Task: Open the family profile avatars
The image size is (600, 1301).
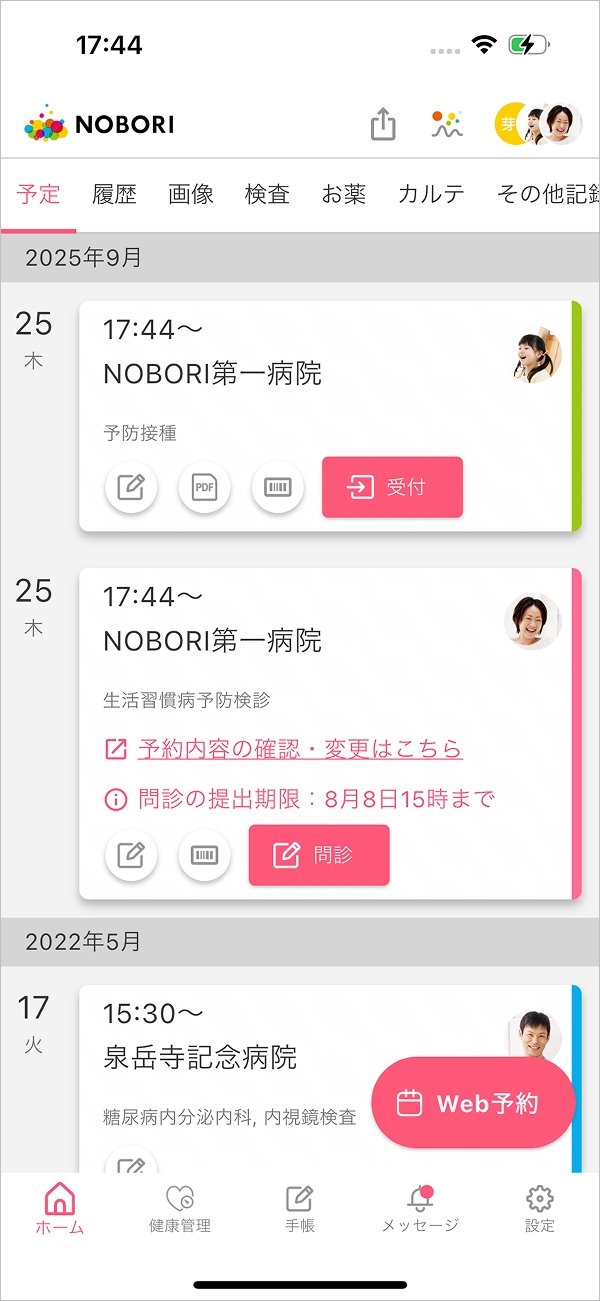Action: point(538,125)
